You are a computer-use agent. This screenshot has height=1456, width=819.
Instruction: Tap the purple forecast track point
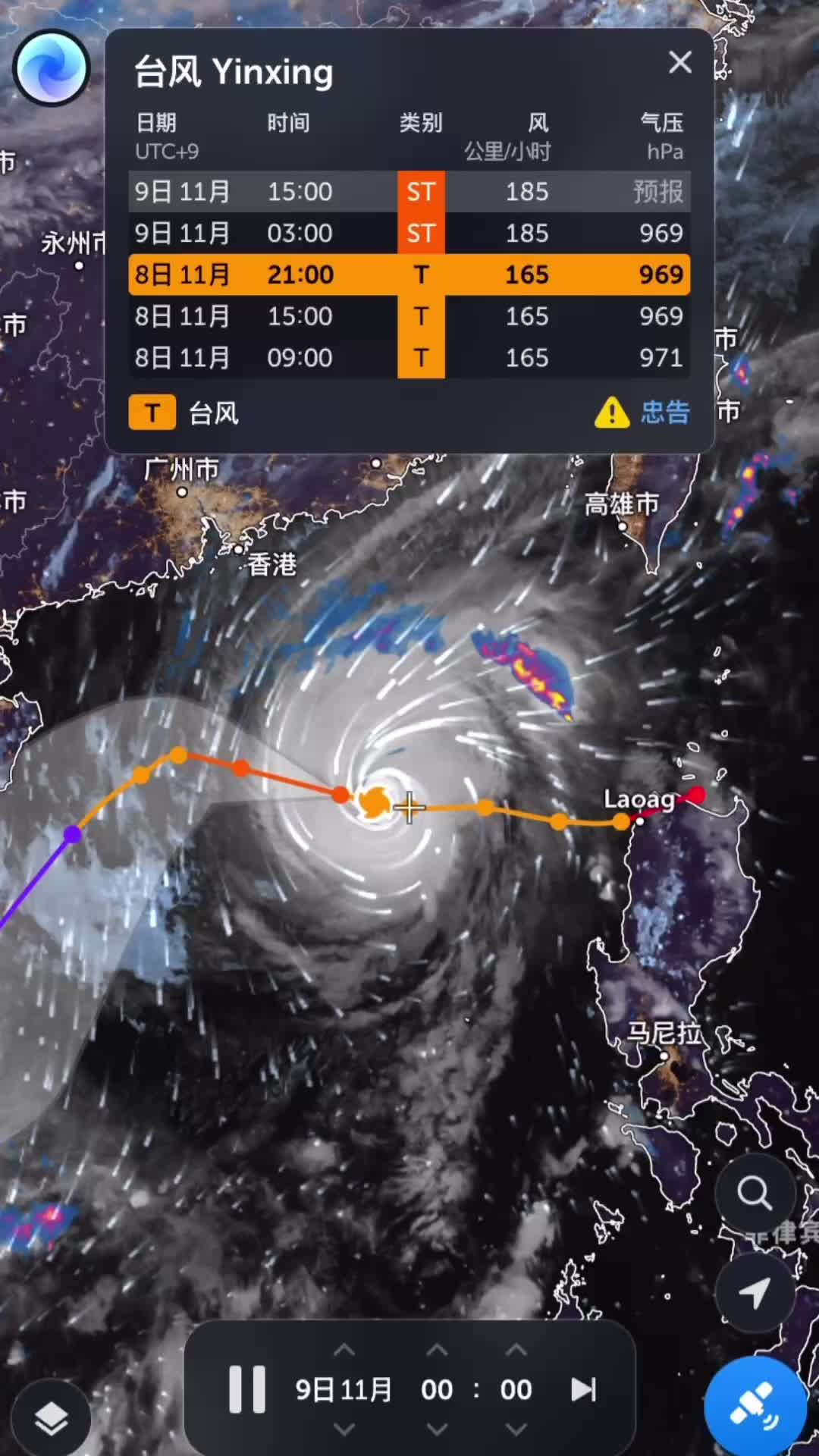click(72, 834)
